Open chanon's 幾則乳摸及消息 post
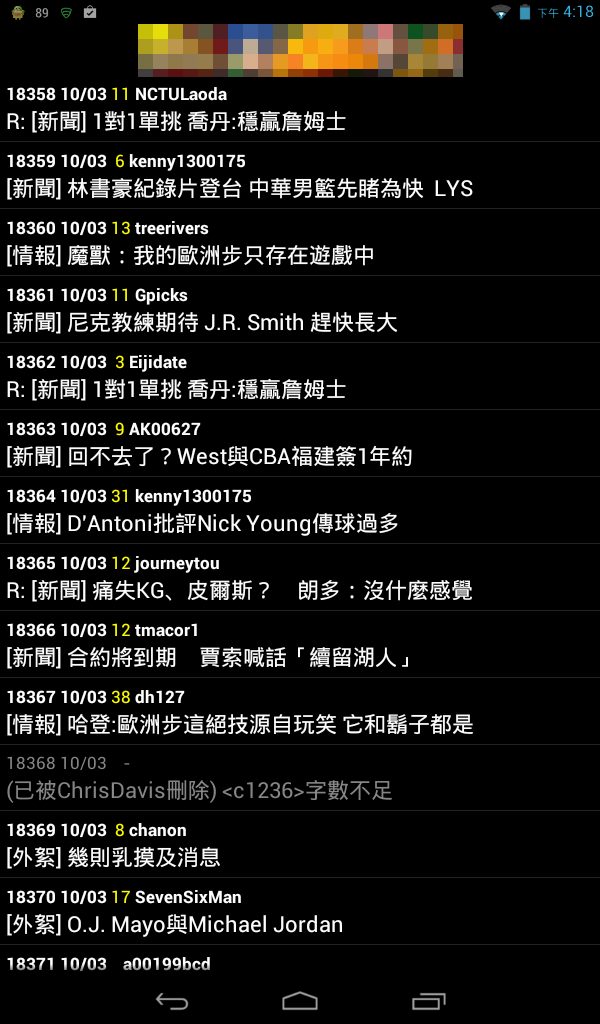The image size is (600, 1024). point(300,845)
